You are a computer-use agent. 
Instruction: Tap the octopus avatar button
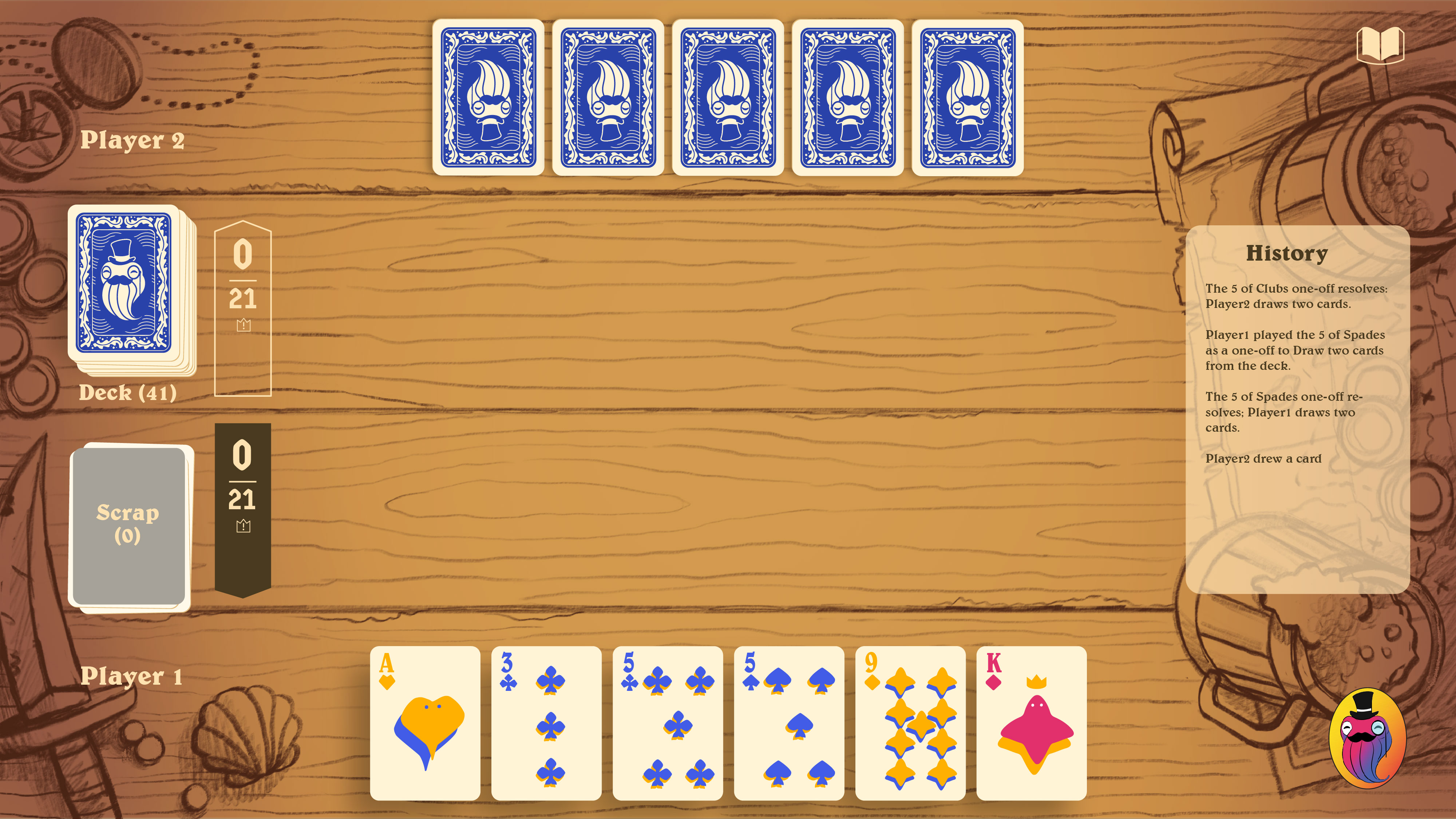(x=1367, y=737)
